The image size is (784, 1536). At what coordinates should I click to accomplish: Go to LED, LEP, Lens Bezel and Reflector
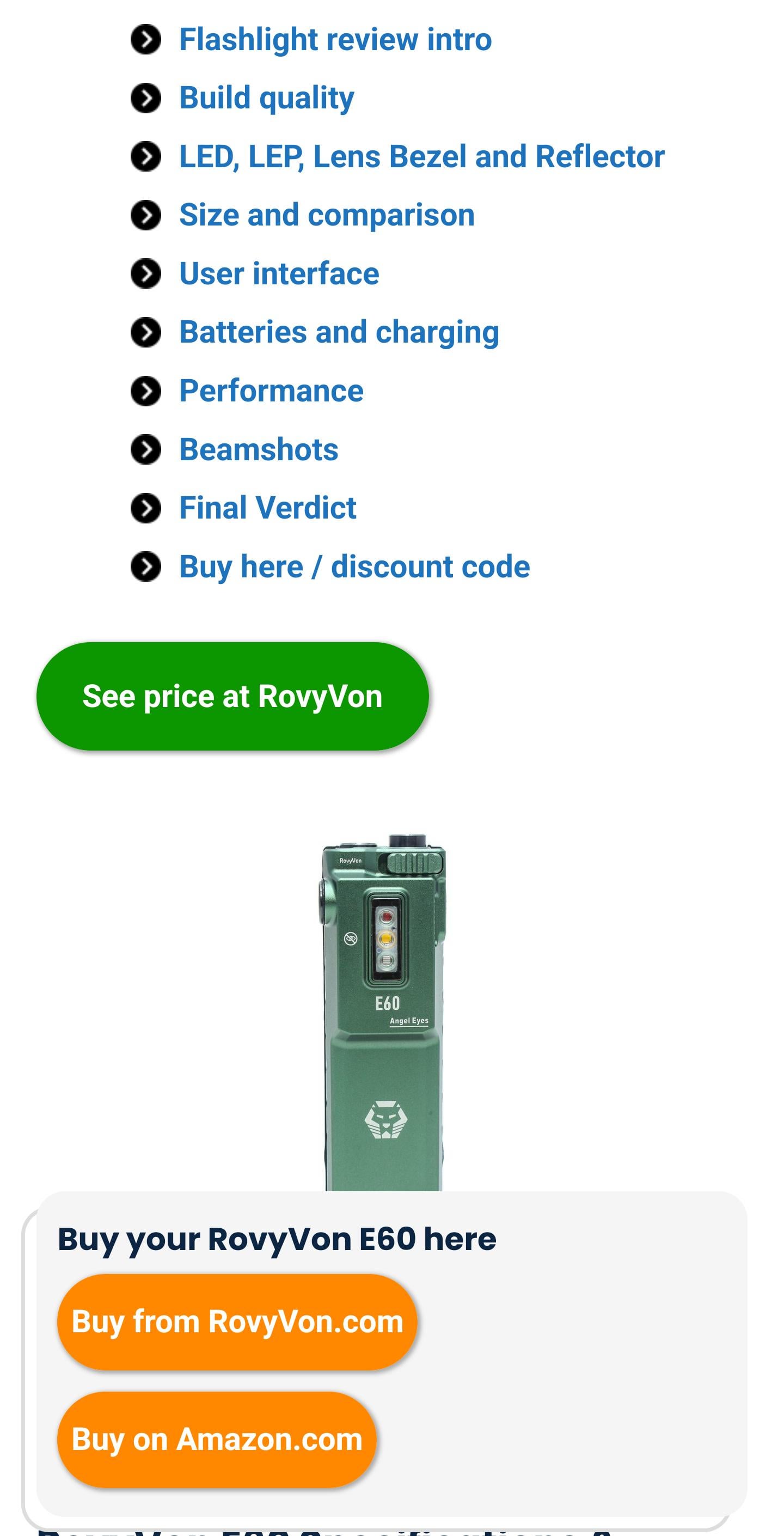coord(421,156)
